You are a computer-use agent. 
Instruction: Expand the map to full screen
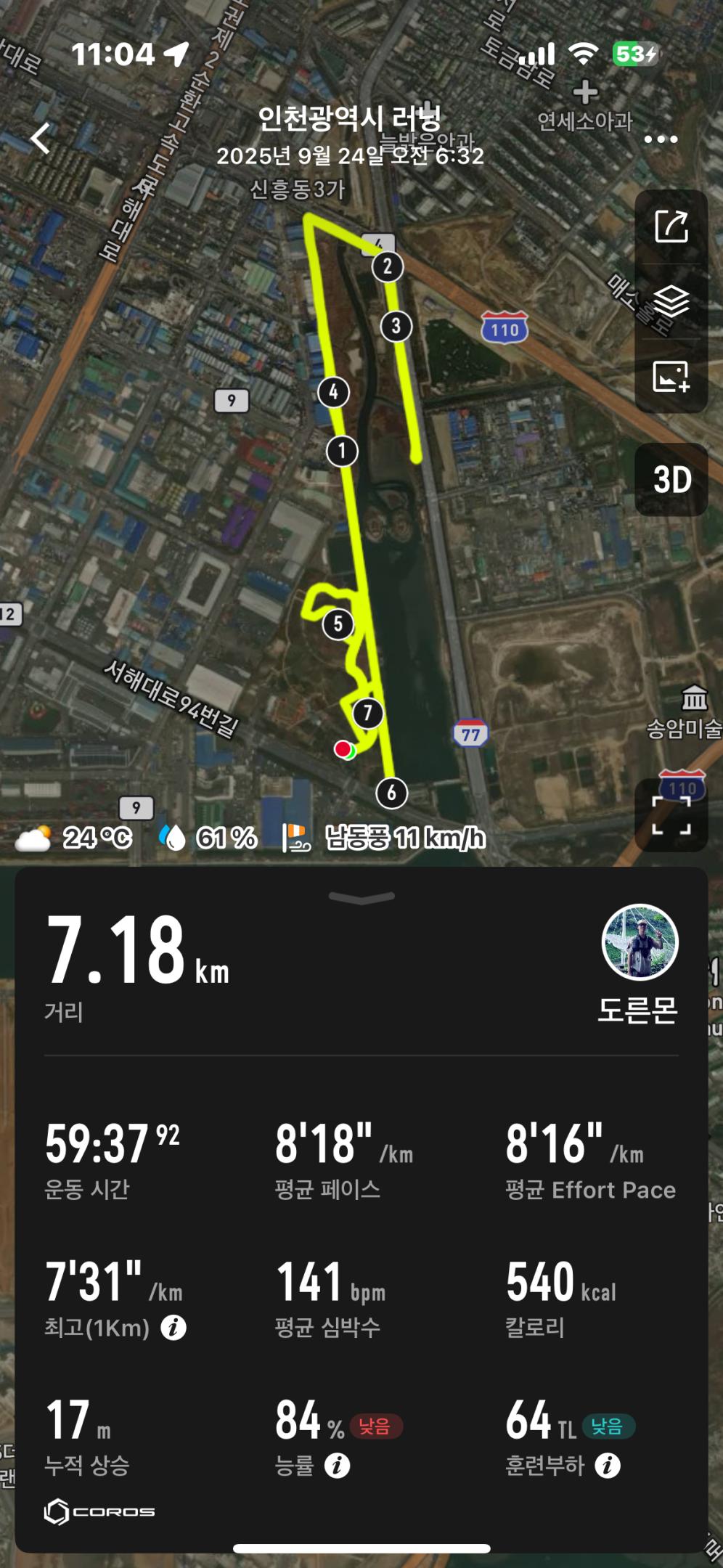(671, 814)
